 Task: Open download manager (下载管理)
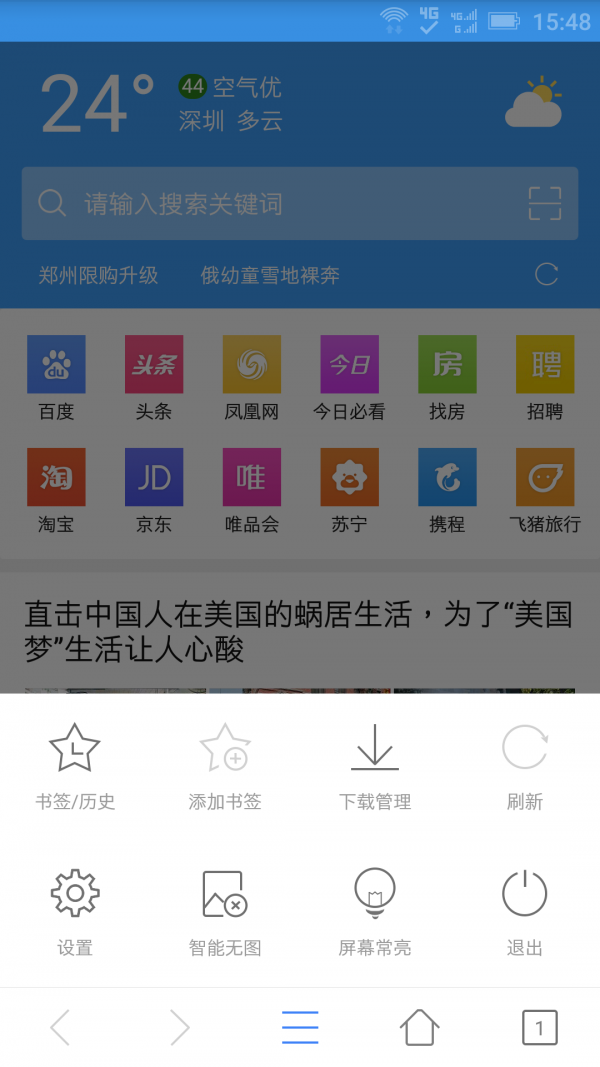[375, 765]
